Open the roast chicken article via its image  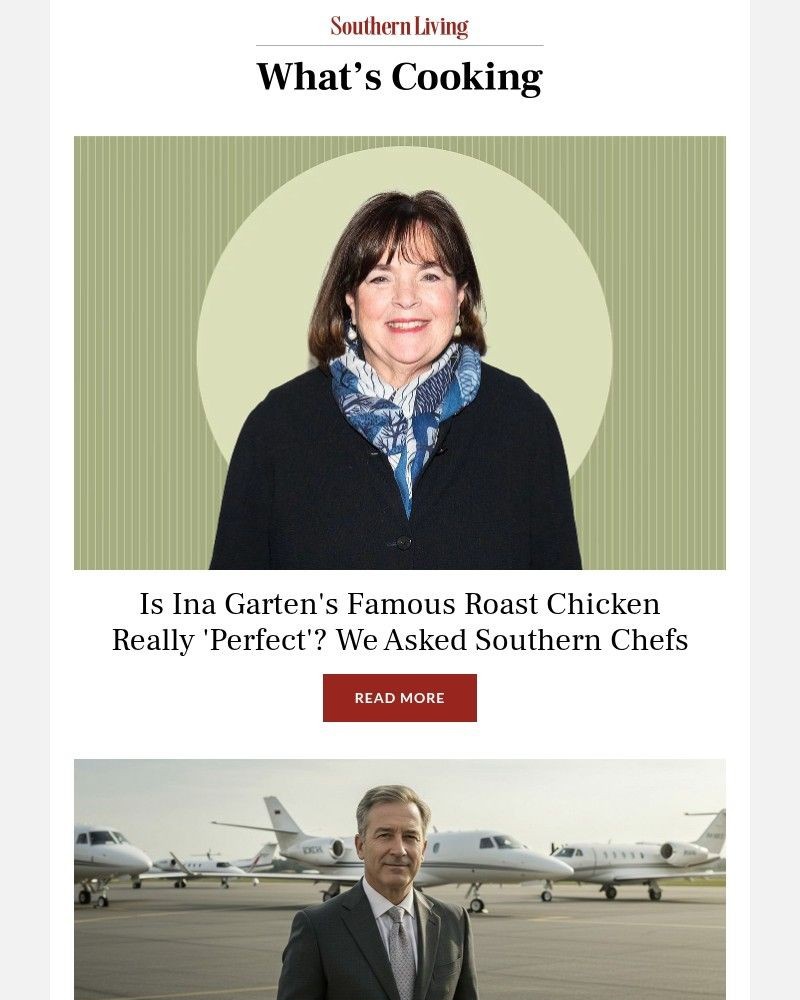tap(399, 350)
